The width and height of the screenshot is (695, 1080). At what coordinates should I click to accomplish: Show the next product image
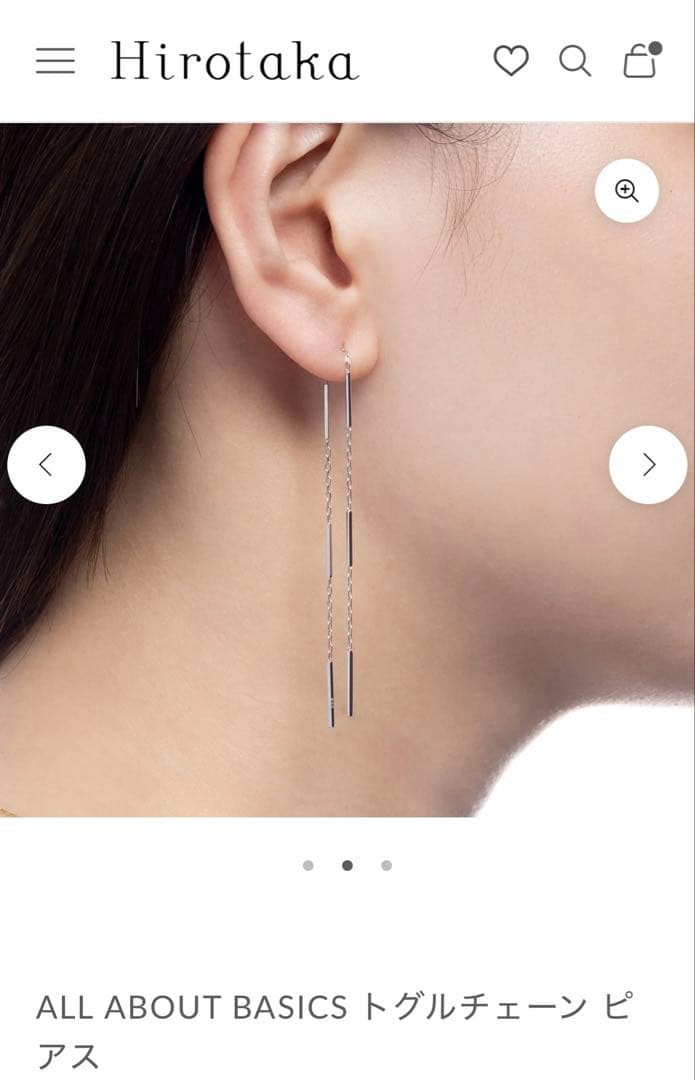coord(648,465)
